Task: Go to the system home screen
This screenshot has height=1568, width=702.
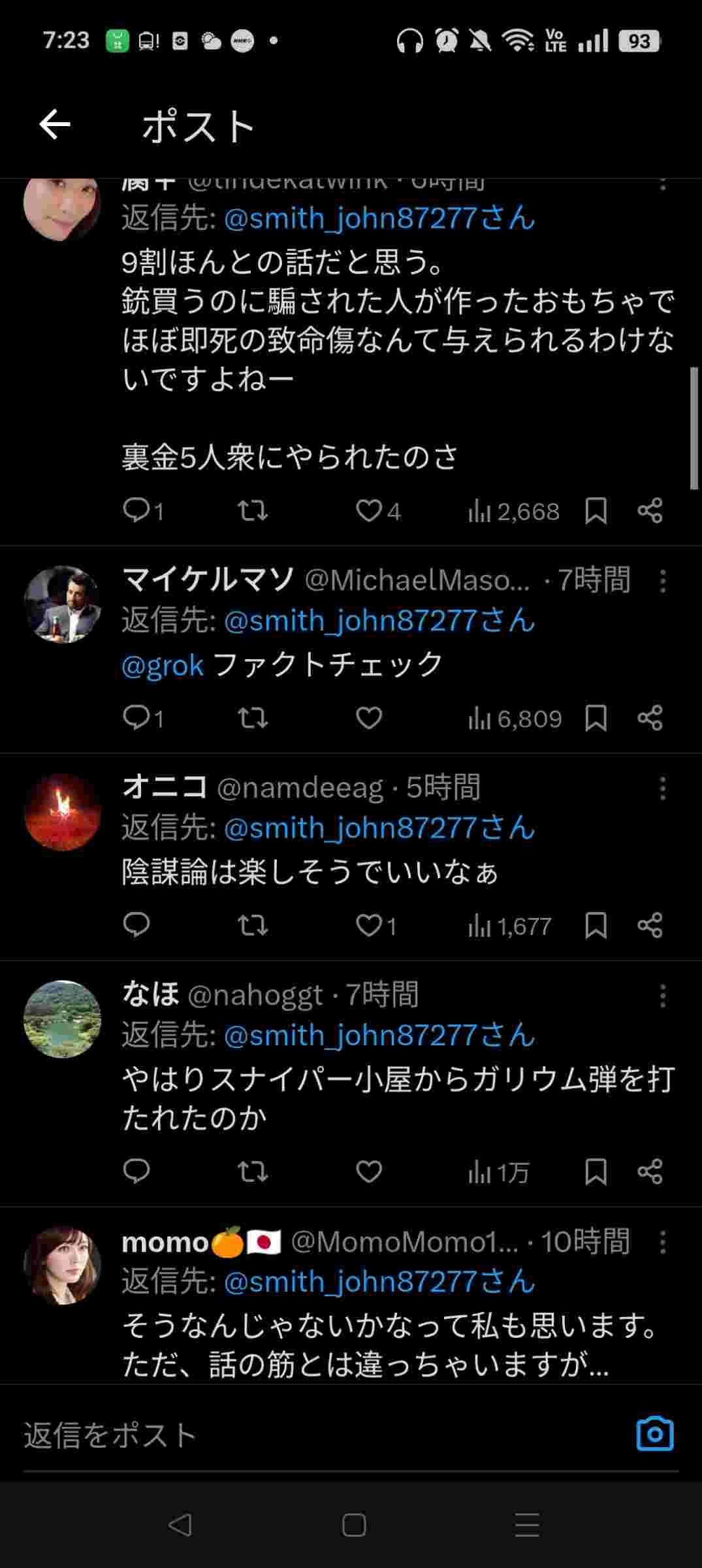Action: (353, 1526)
